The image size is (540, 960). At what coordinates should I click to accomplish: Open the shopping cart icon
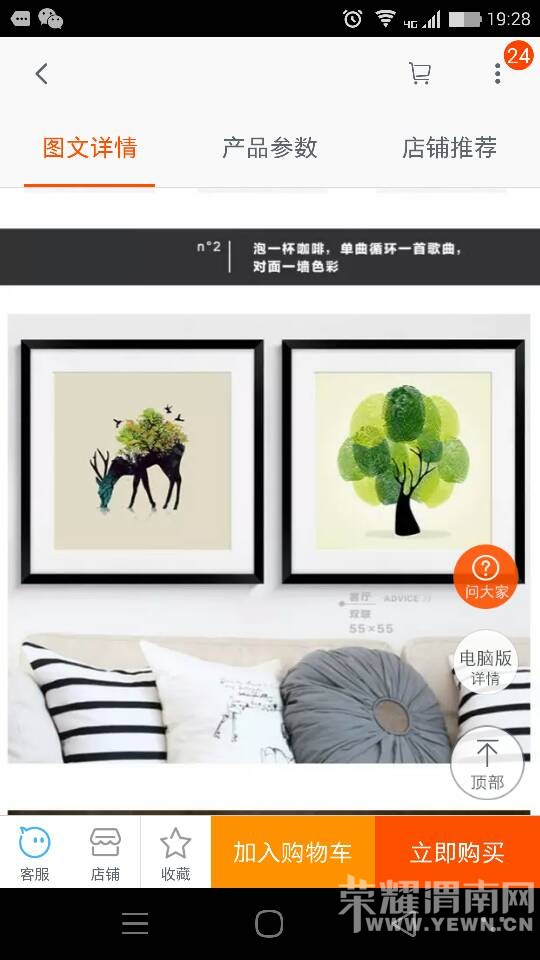tap(420, 73)
